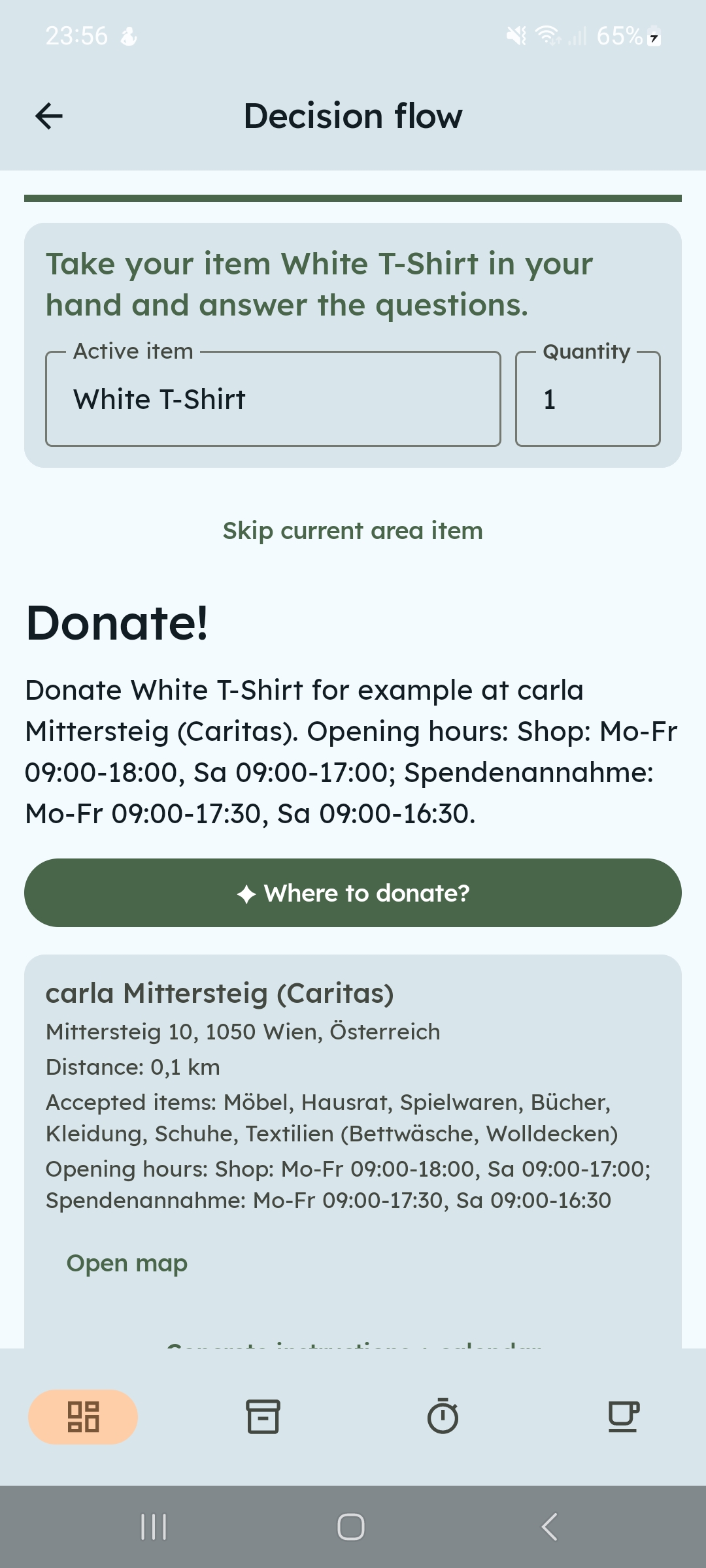Screen dimensions: 706x1568
Task: Open the archive box tab
Action: click(263, 1416)
